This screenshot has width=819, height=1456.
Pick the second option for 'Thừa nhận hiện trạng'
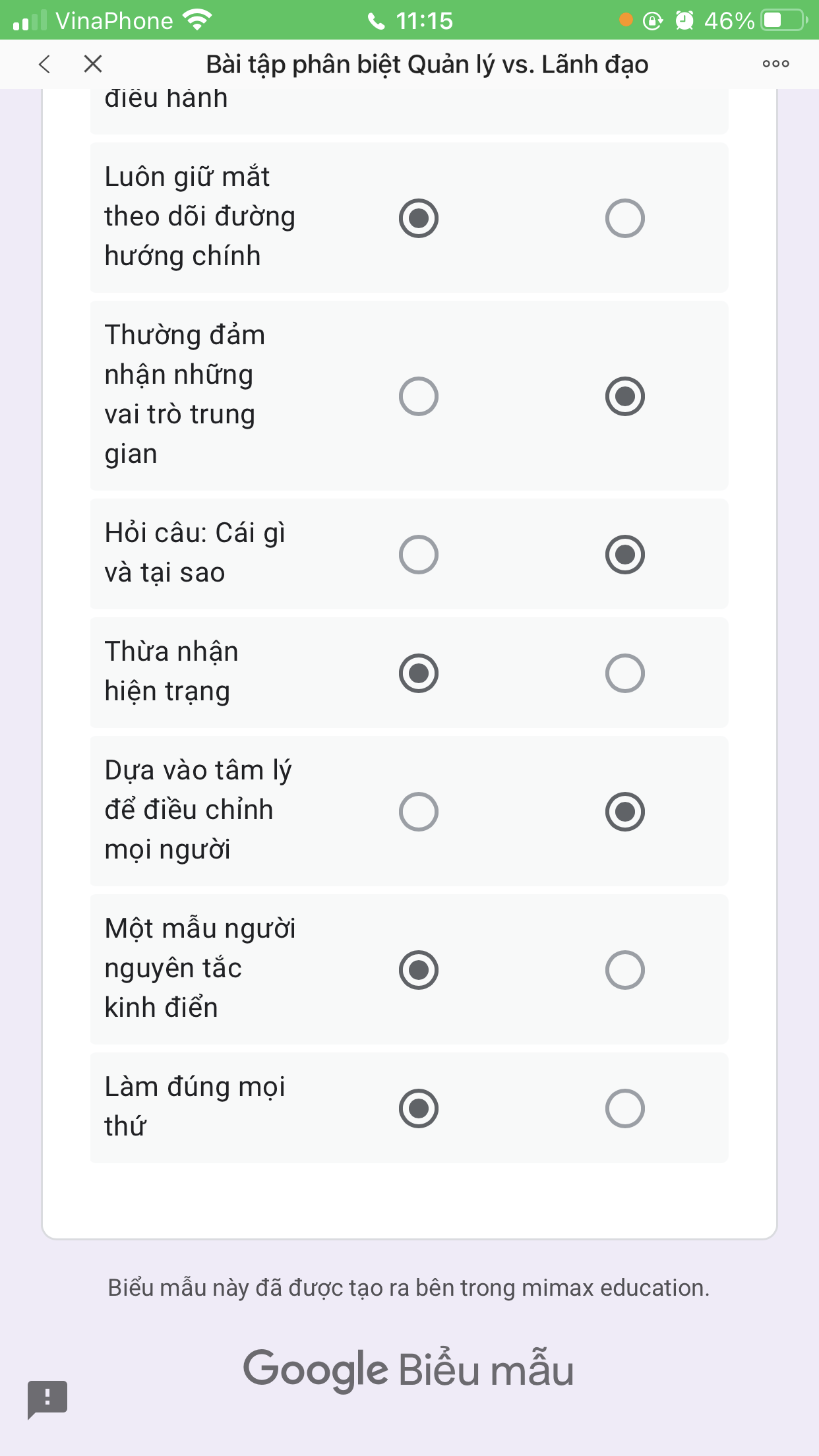[x=624, y=673]
